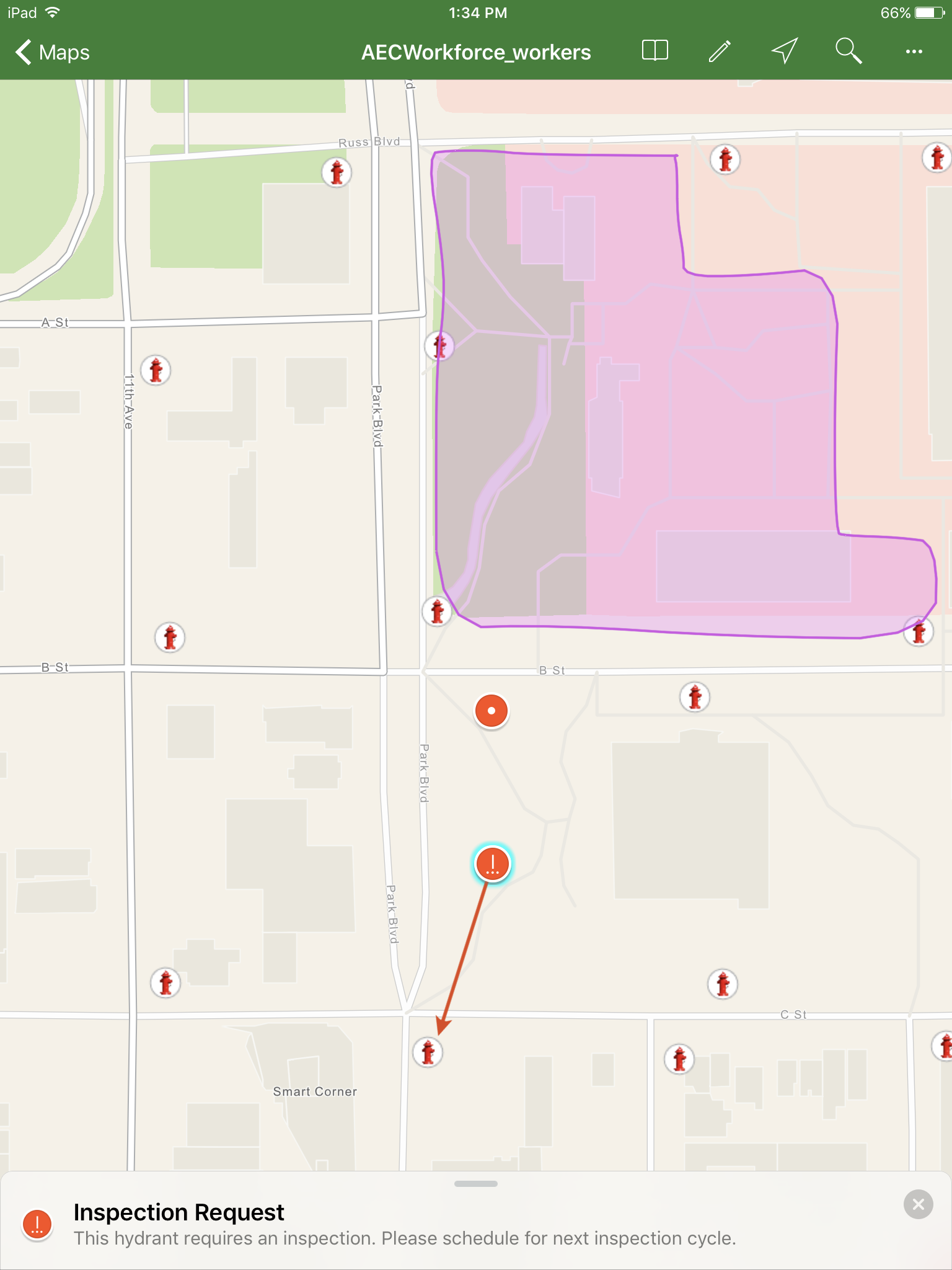Image resolution: width=952 pixels, height=1270 pixels.
Task: Dismiss the Inspection Request panel
Action: coord(918,1204)
